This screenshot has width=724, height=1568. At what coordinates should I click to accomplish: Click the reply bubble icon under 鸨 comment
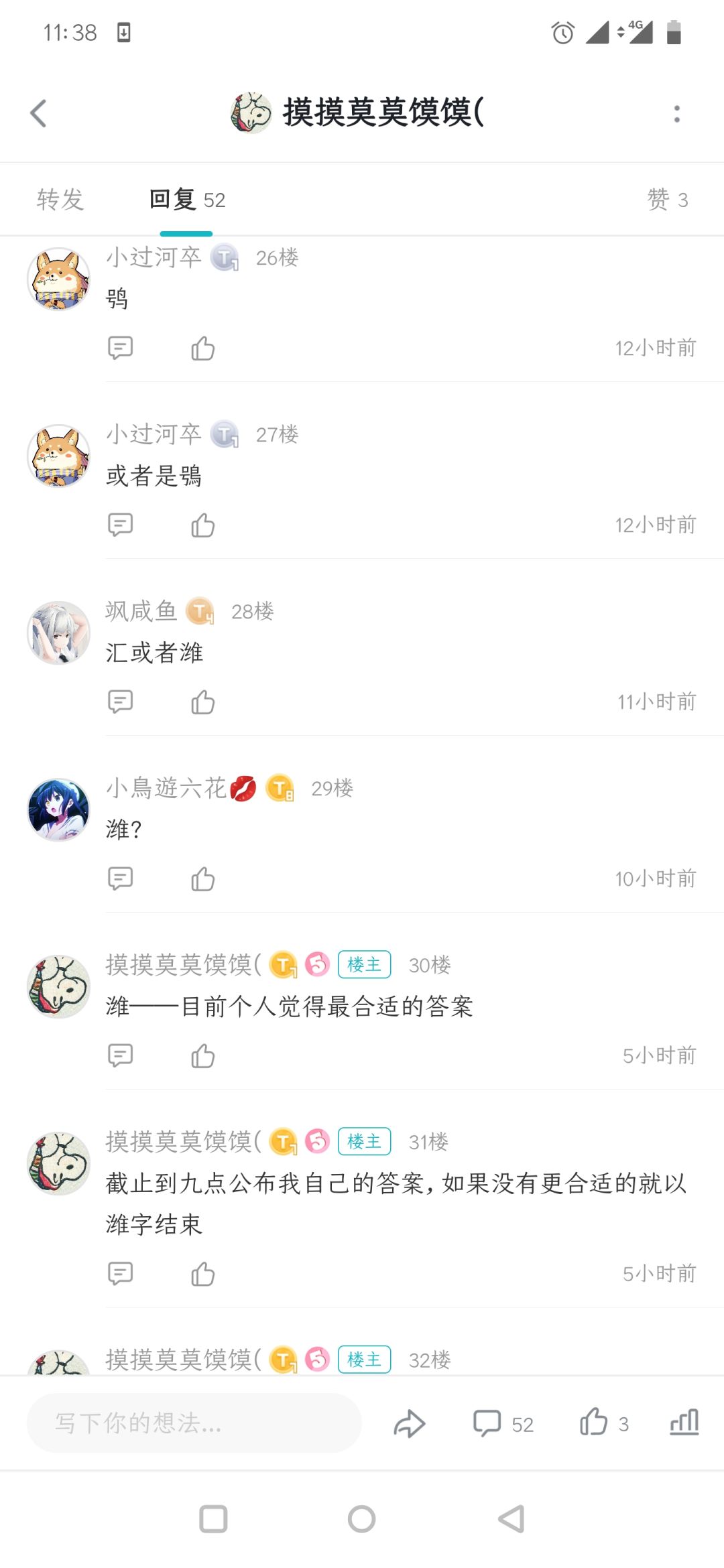point(121,348)
